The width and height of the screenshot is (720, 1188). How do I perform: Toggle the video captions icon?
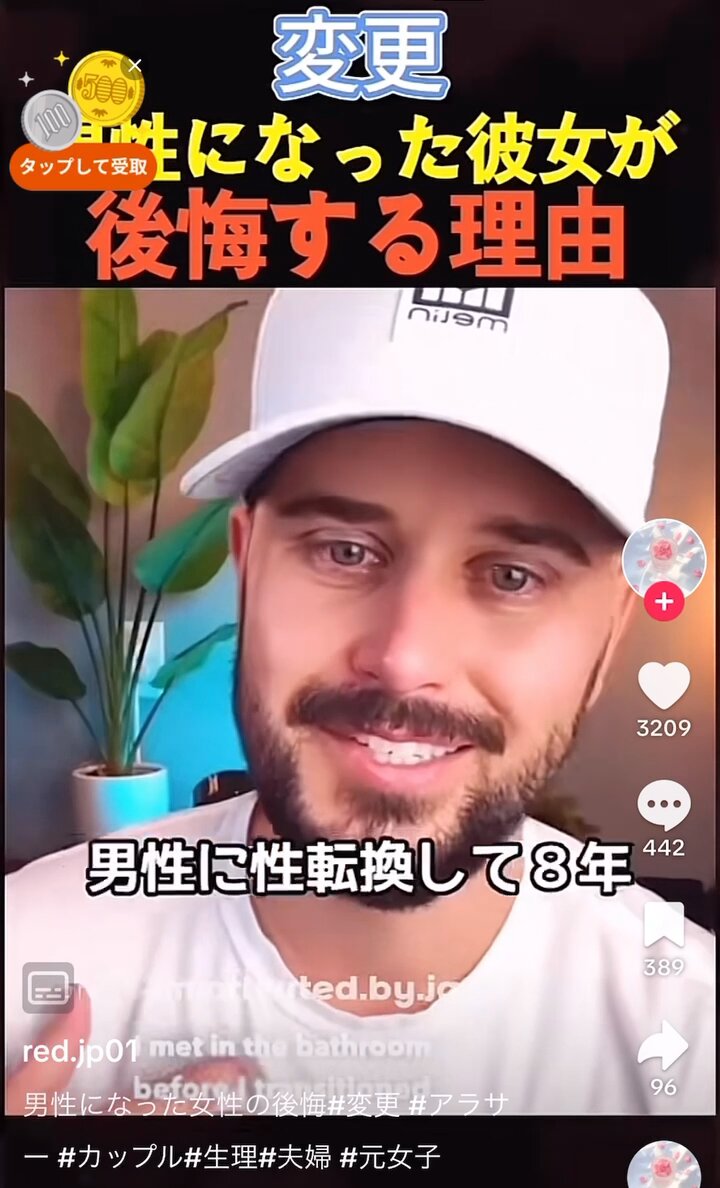click(49, 988)
